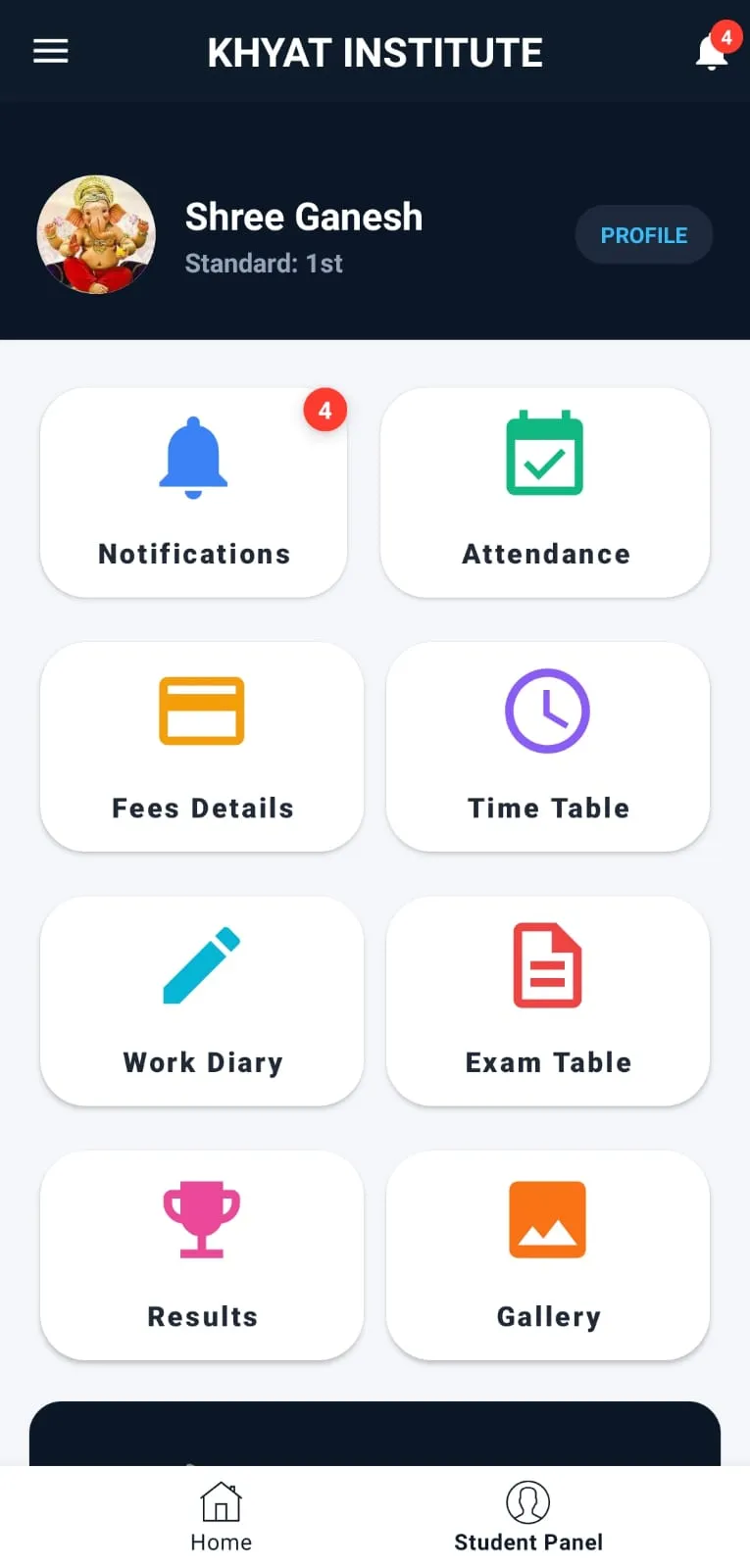
Task: Open the Notifications card
Action: (x=194, y=493)
